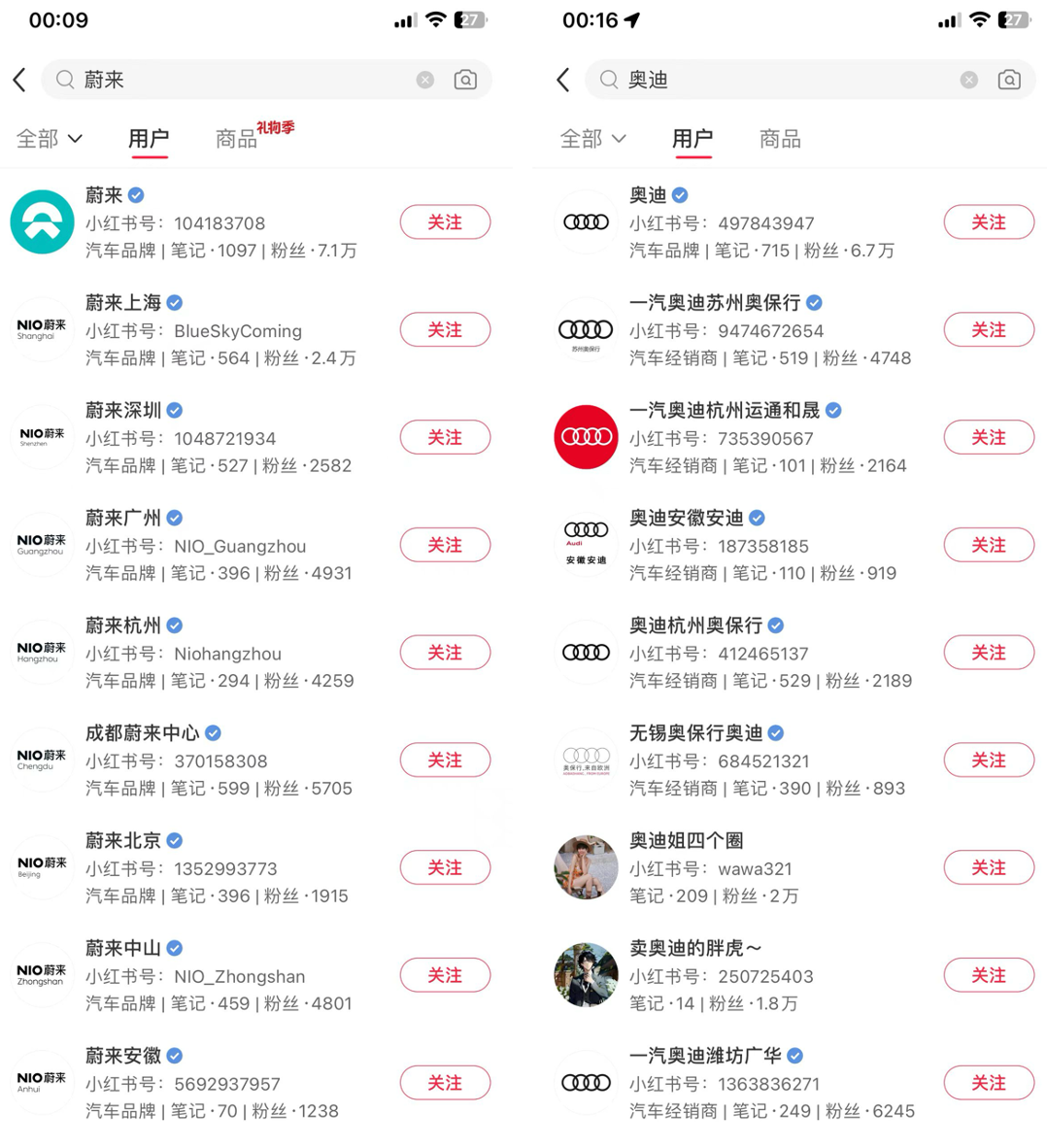Tap the search field containing 奥迪
1047x1148 pixels.
coord(777,80)
